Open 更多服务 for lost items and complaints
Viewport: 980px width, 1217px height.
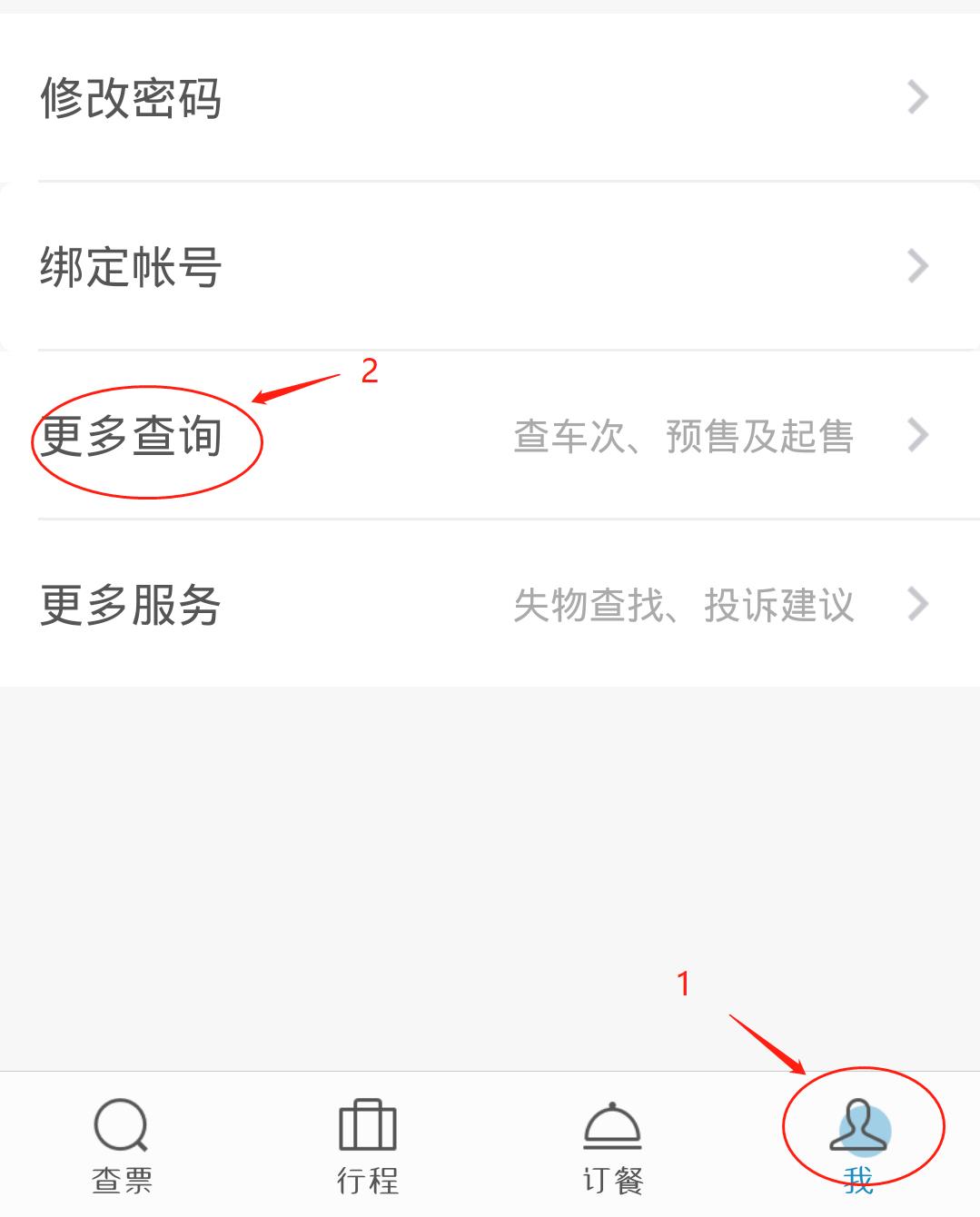point(490,605)
